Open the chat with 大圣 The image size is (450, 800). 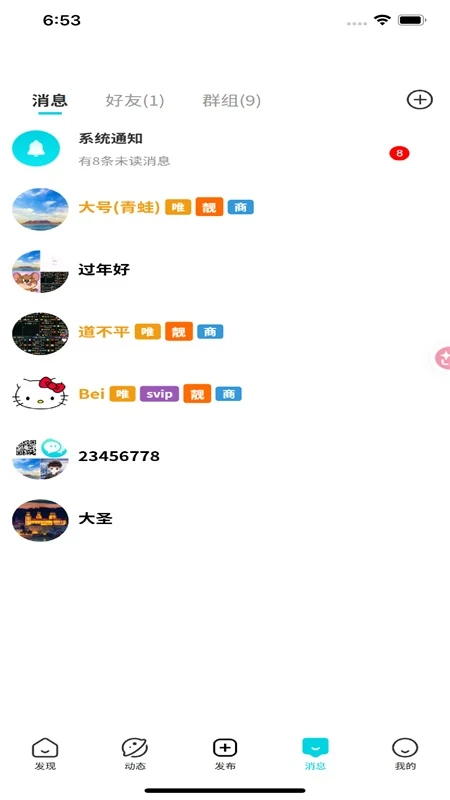[x=225, y=520]
